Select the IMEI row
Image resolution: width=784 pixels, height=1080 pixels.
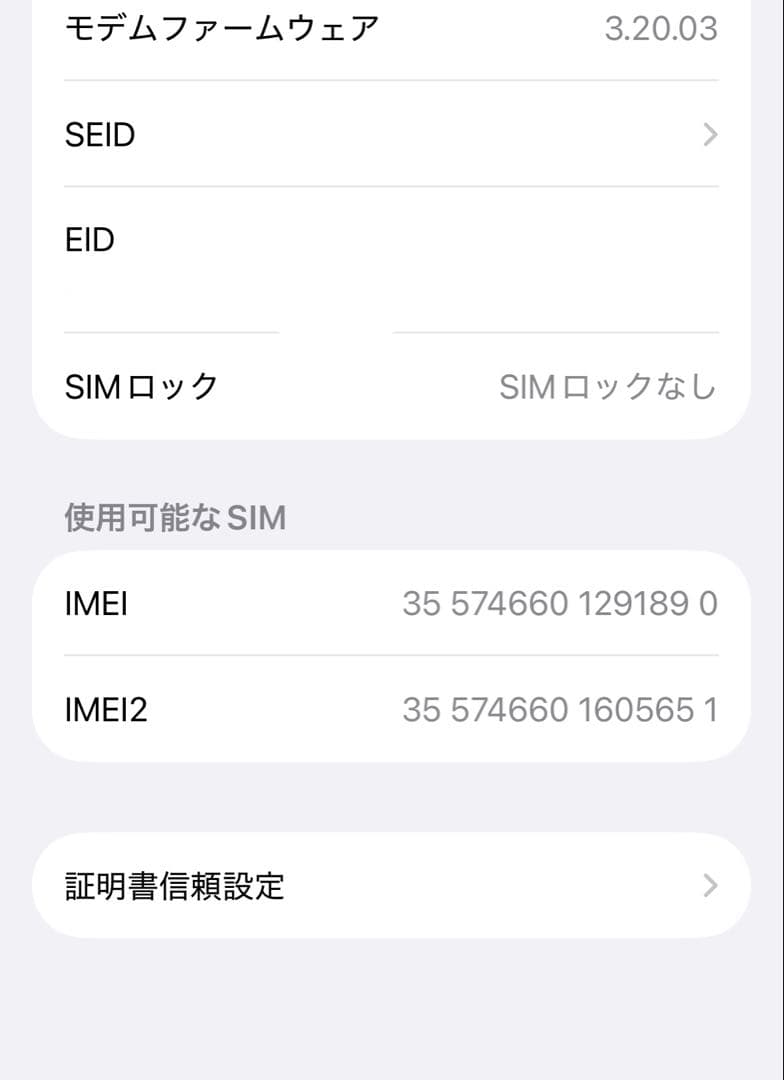point(390,604)
